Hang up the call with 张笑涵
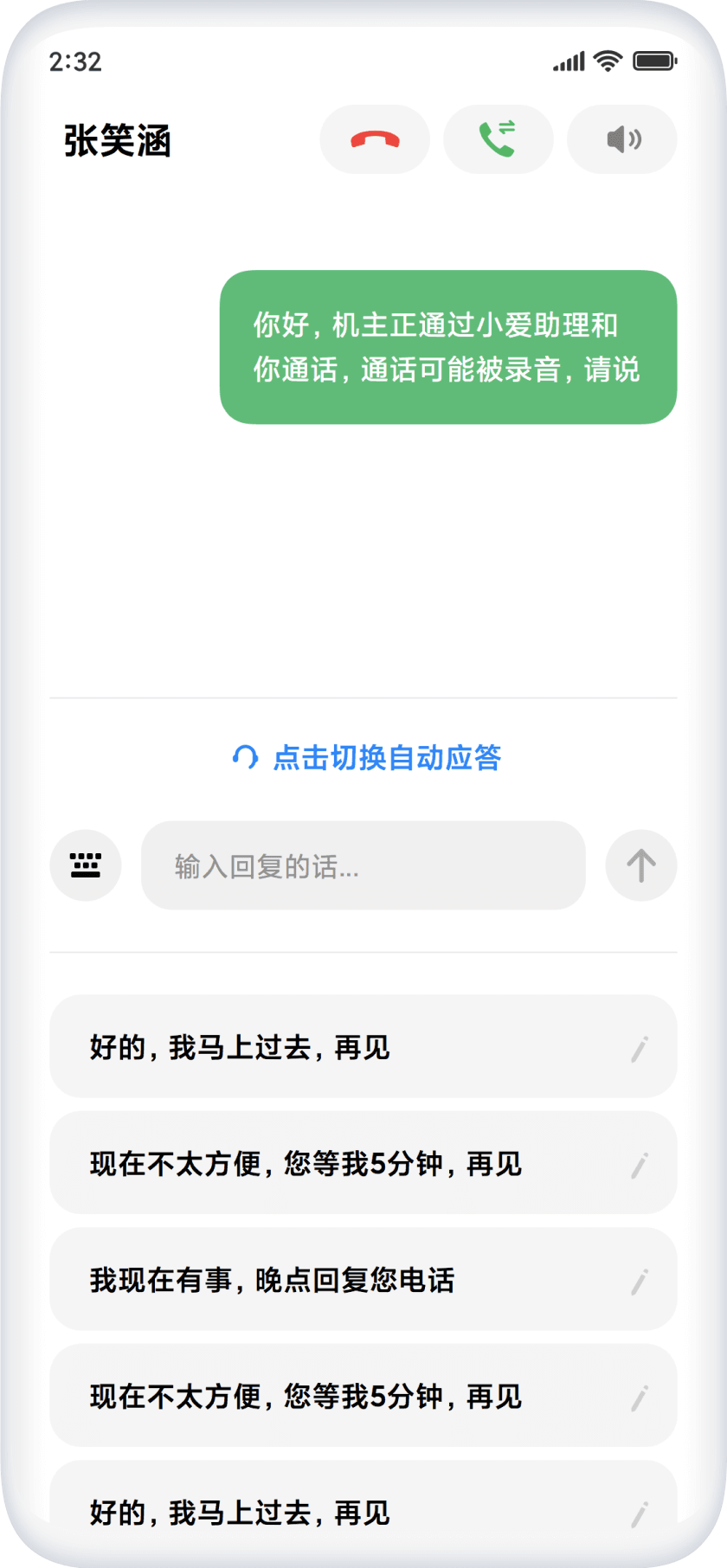This screenshot has height=1568, width=727. (375, 139)
